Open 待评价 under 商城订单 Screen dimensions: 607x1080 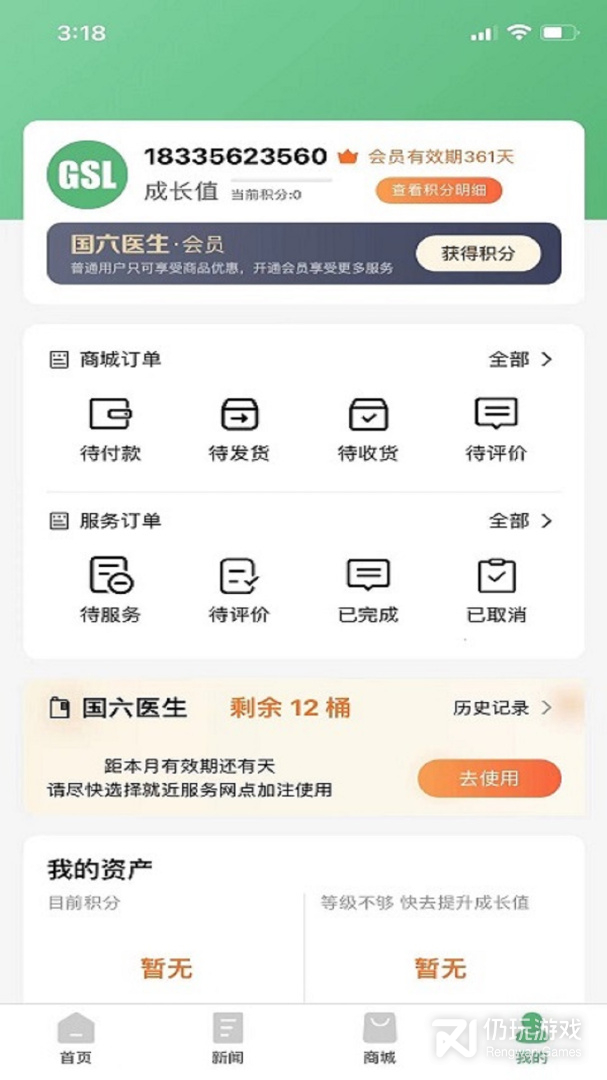point(496,430)
